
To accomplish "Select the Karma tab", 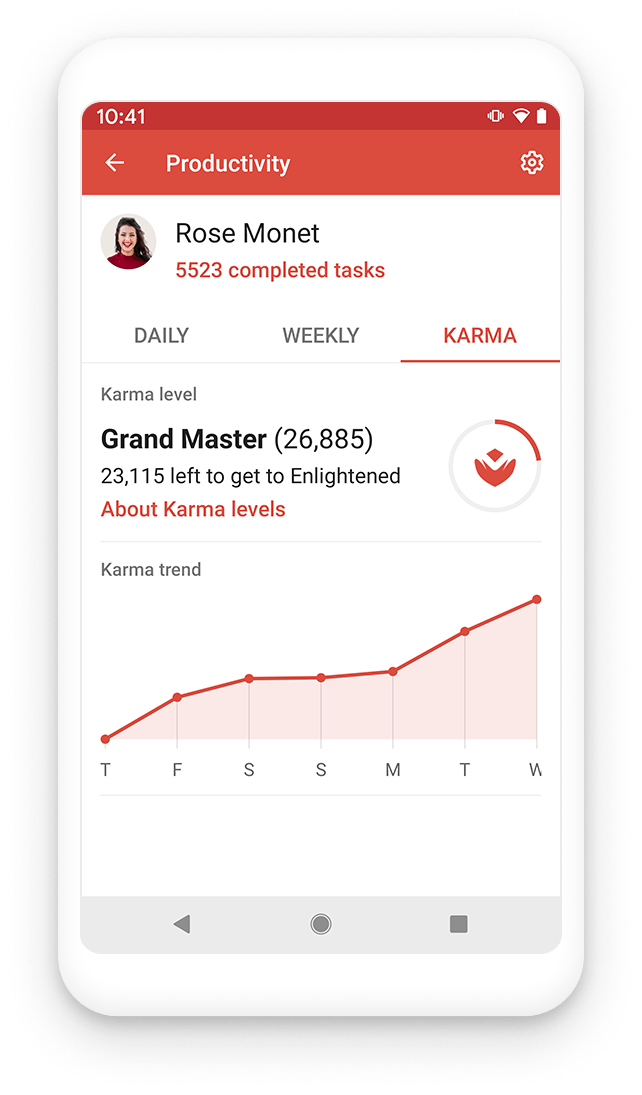I will pyautogui.click(x=480, y=336).
